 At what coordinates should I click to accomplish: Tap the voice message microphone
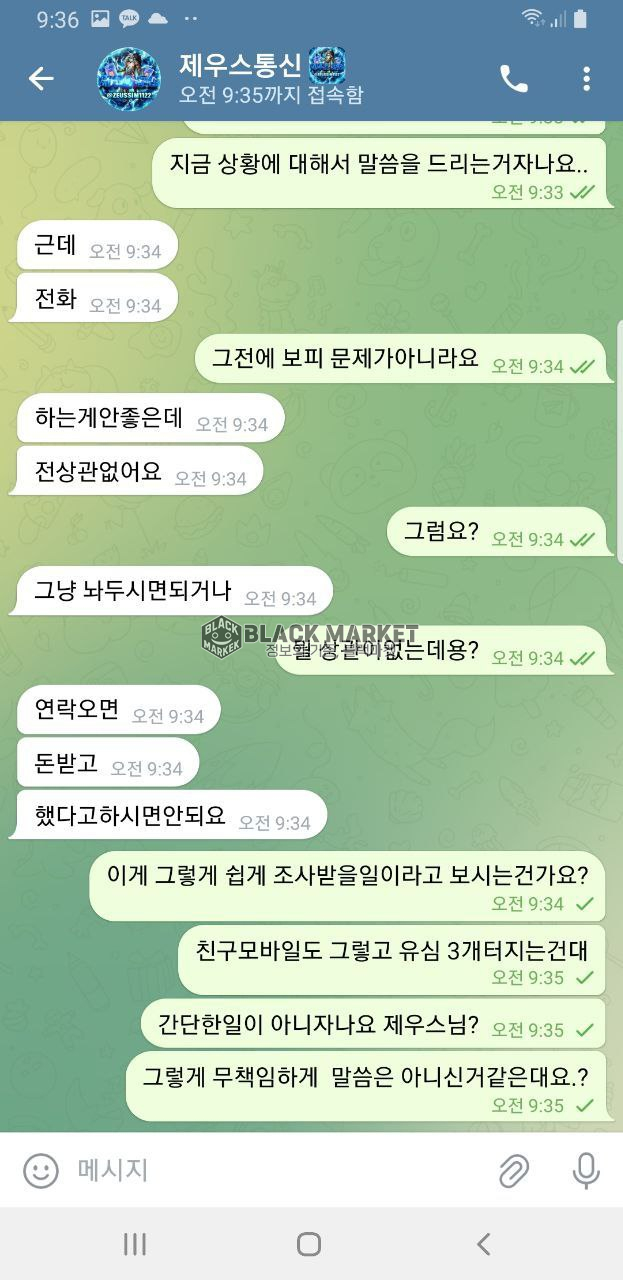pyautogui.click(x=585, y=1169)
